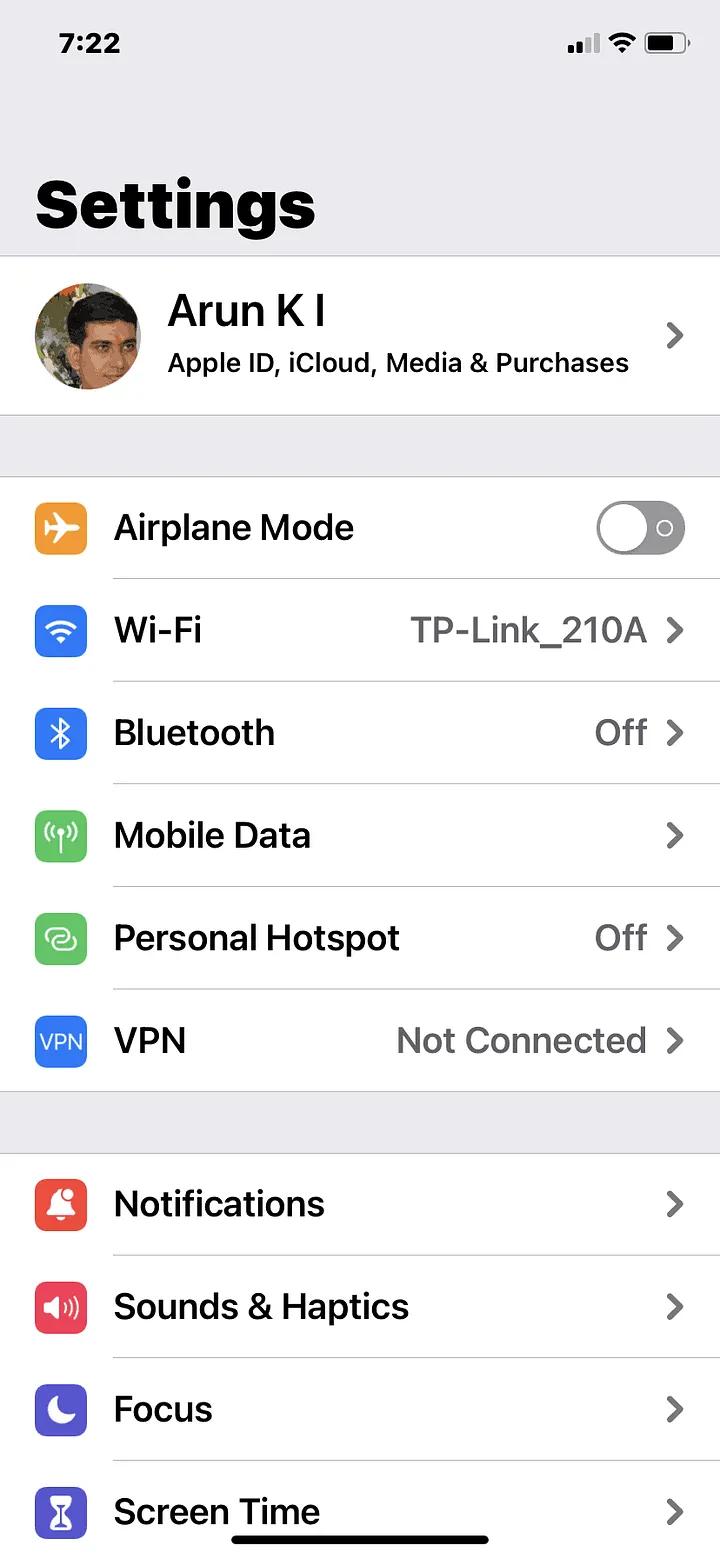Tap the Sounds & Haptics speaker icon
Screen dimensions: 720x1558
point(60,1307)
